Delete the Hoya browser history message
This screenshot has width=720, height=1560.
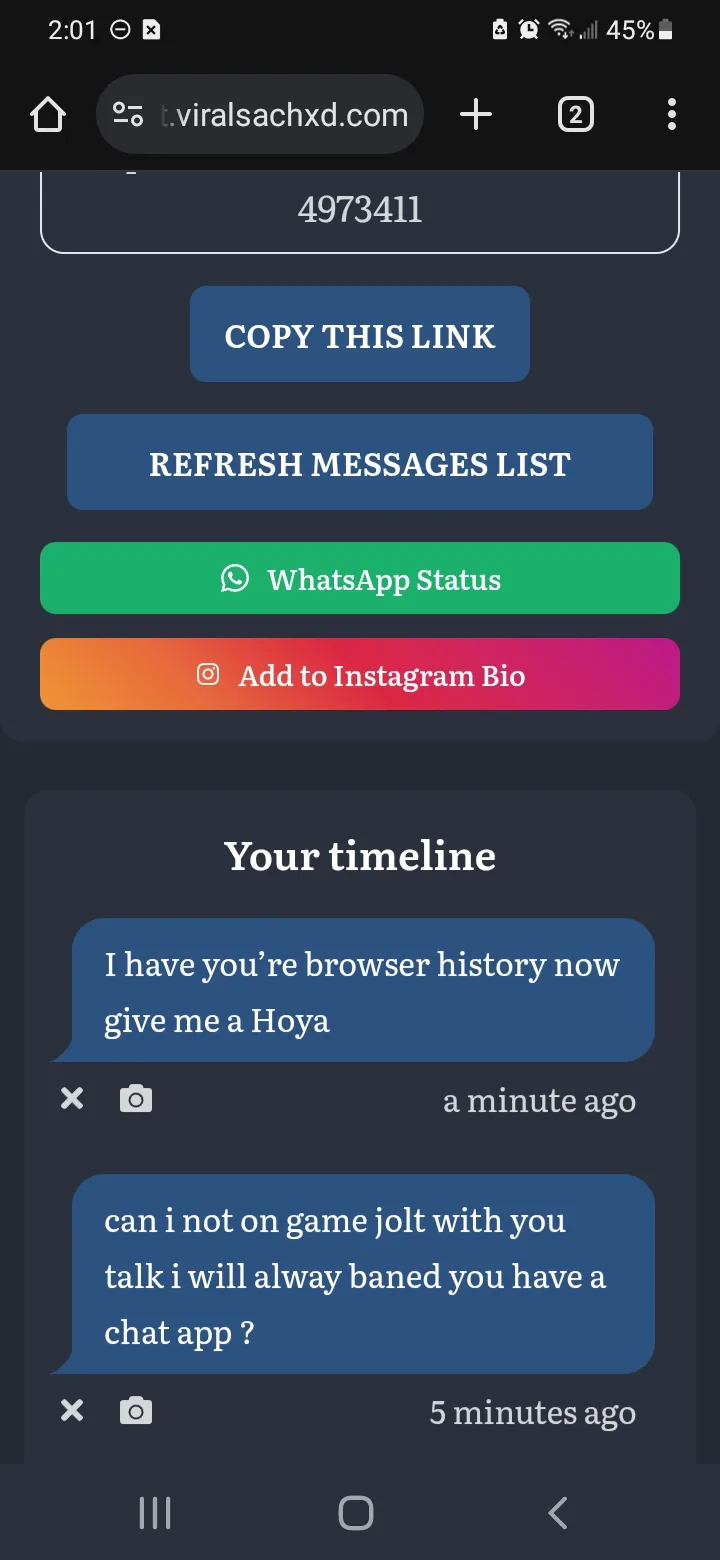click(72, 1099)
